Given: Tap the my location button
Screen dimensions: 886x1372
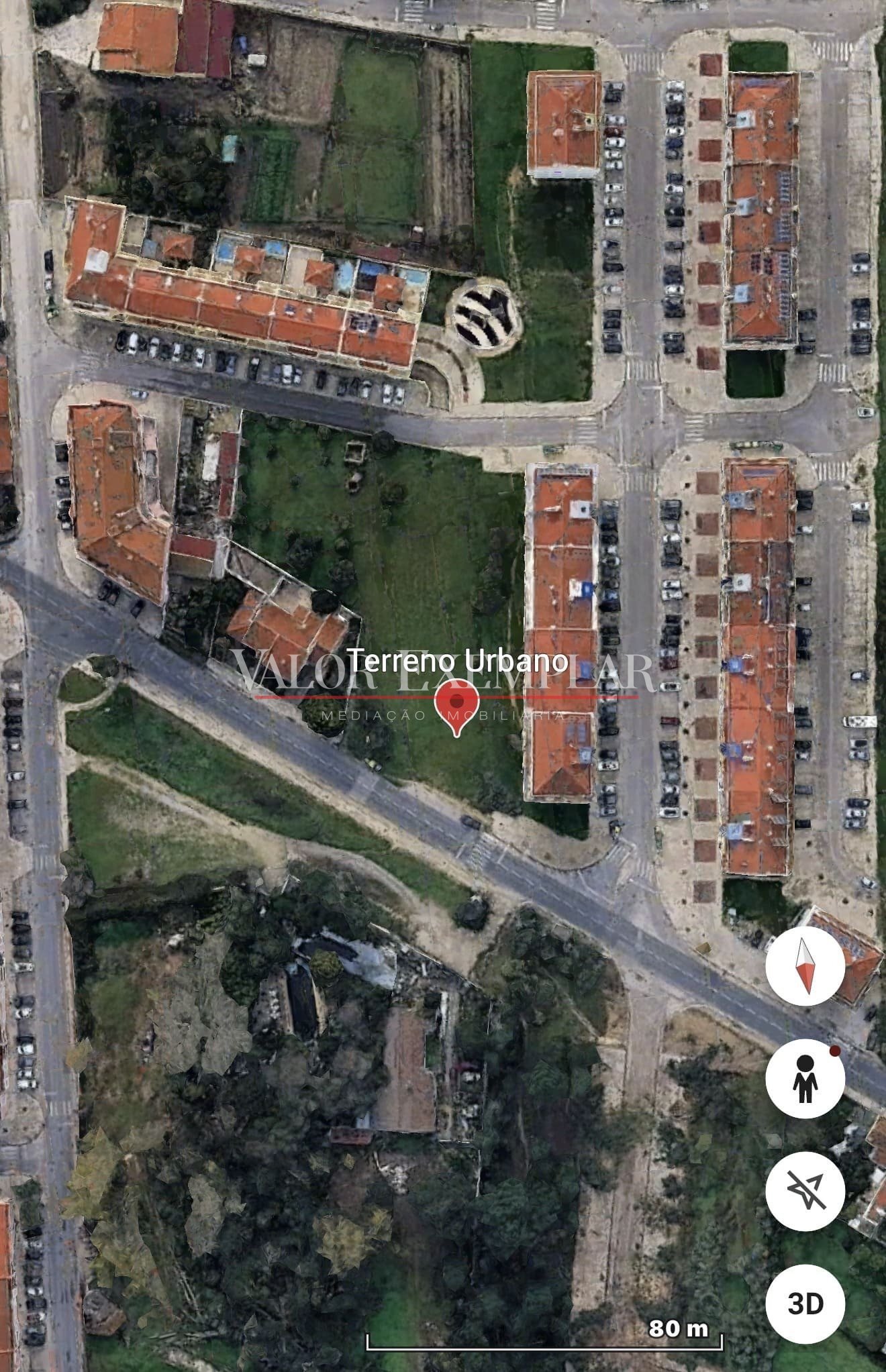Looking at the screenshot, I should [805, 1191].
